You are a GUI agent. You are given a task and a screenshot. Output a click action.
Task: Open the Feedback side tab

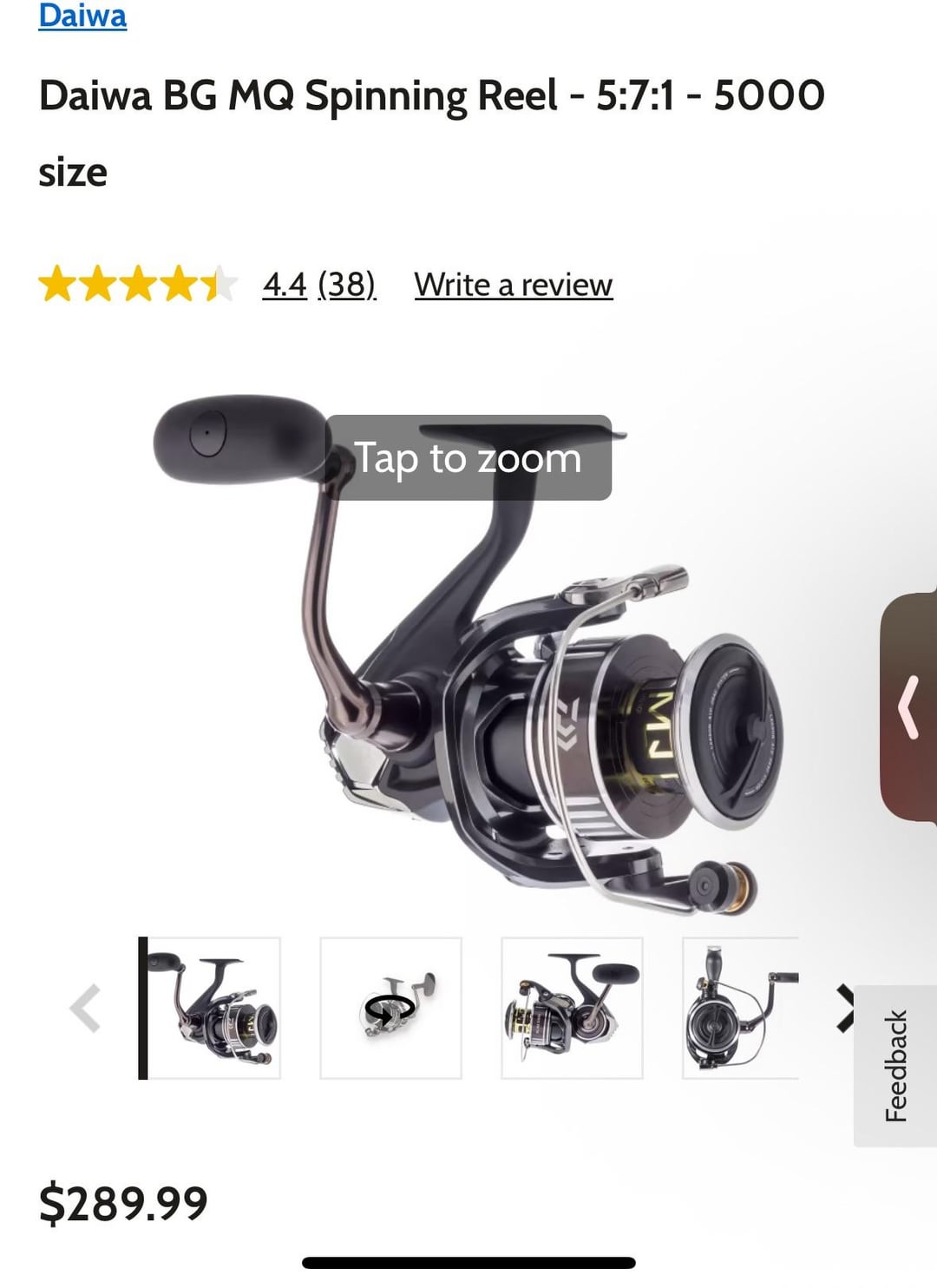(895, 1066)
